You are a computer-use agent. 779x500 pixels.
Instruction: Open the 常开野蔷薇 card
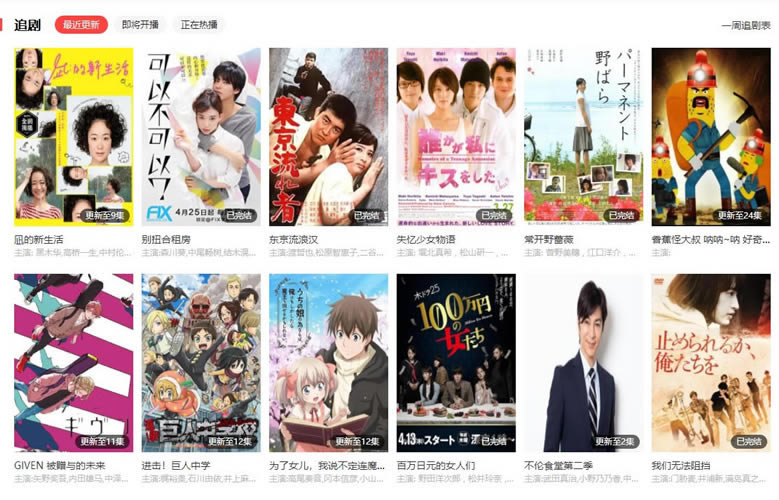582,137
